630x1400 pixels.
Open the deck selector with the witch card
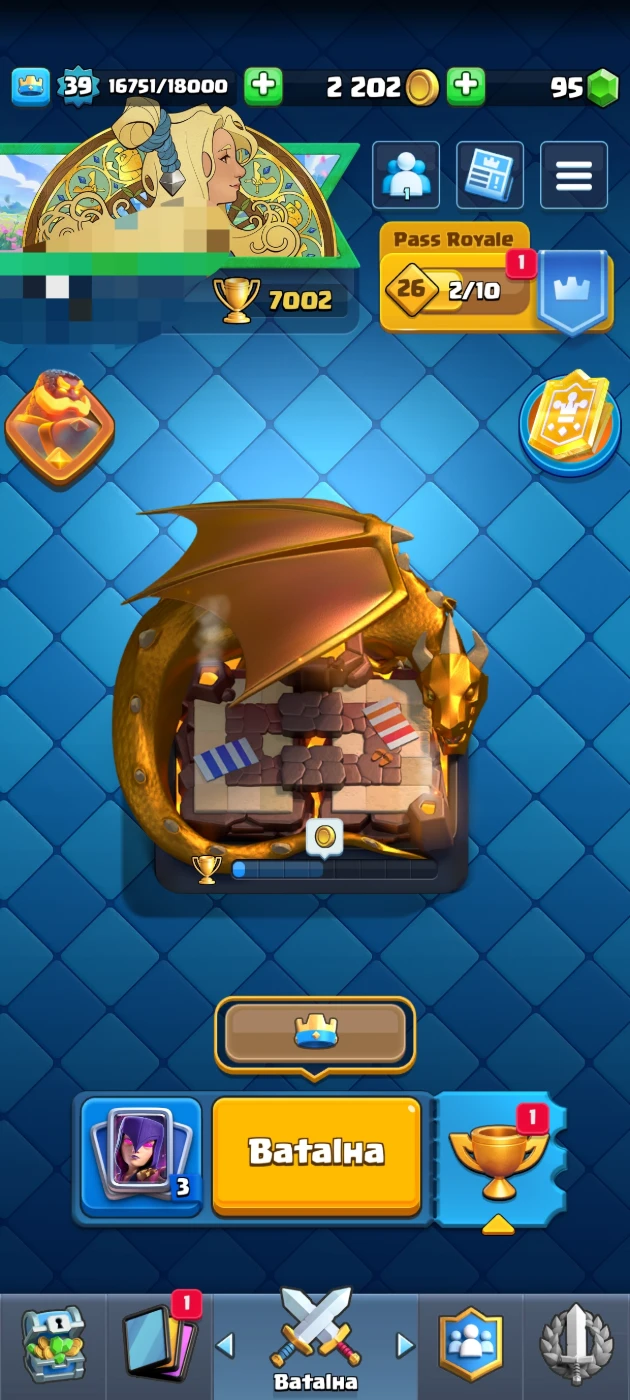(x=141, y=1156)
